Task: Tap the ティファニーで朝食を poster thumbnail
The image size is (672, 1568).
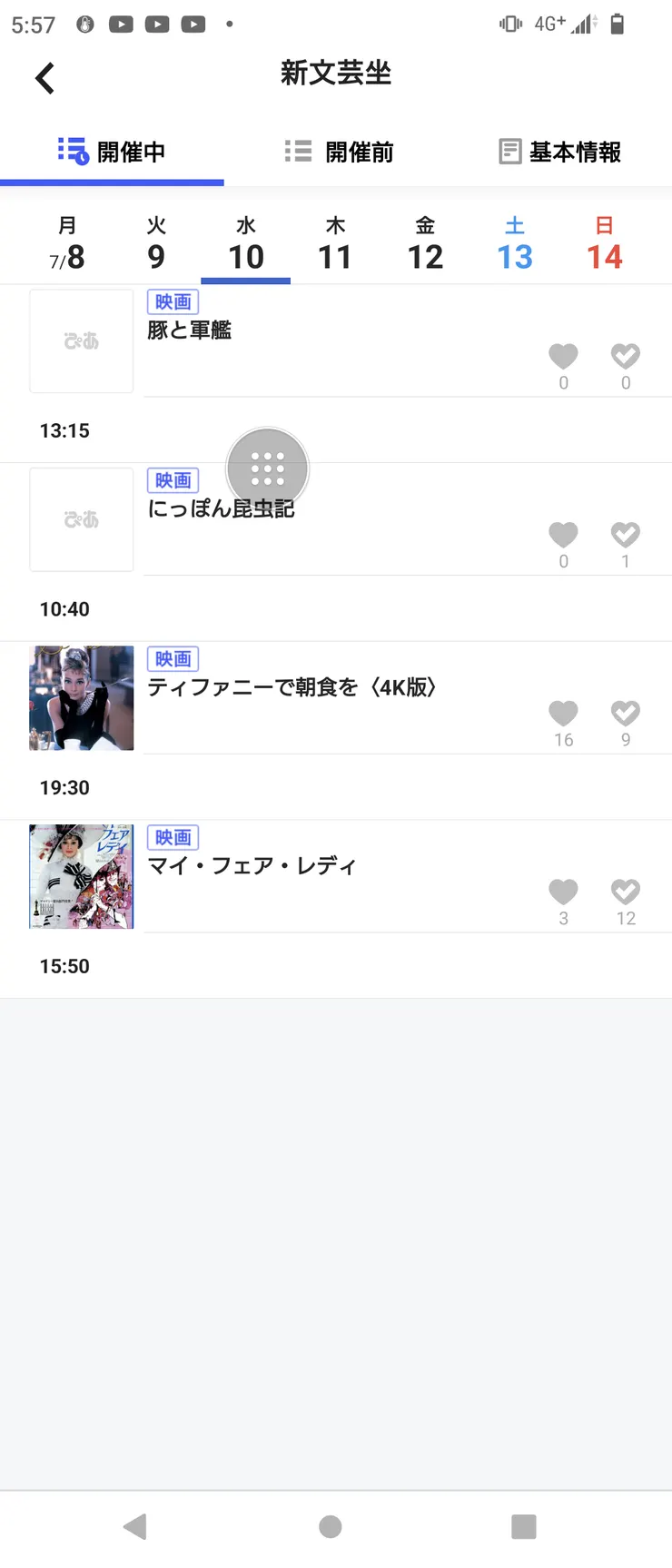Action: click(81, 698)
